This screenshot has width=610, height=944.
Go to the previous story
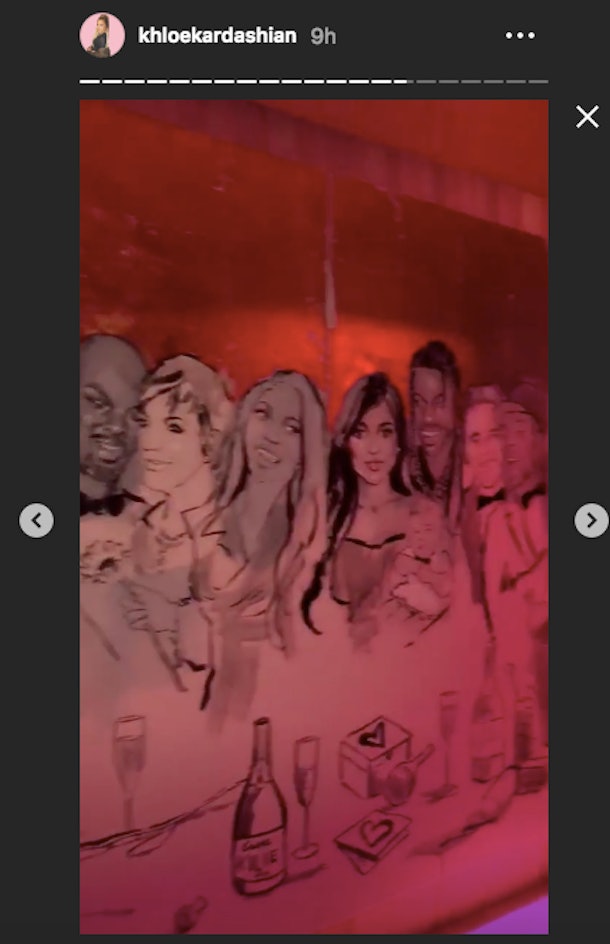(36, 520)
